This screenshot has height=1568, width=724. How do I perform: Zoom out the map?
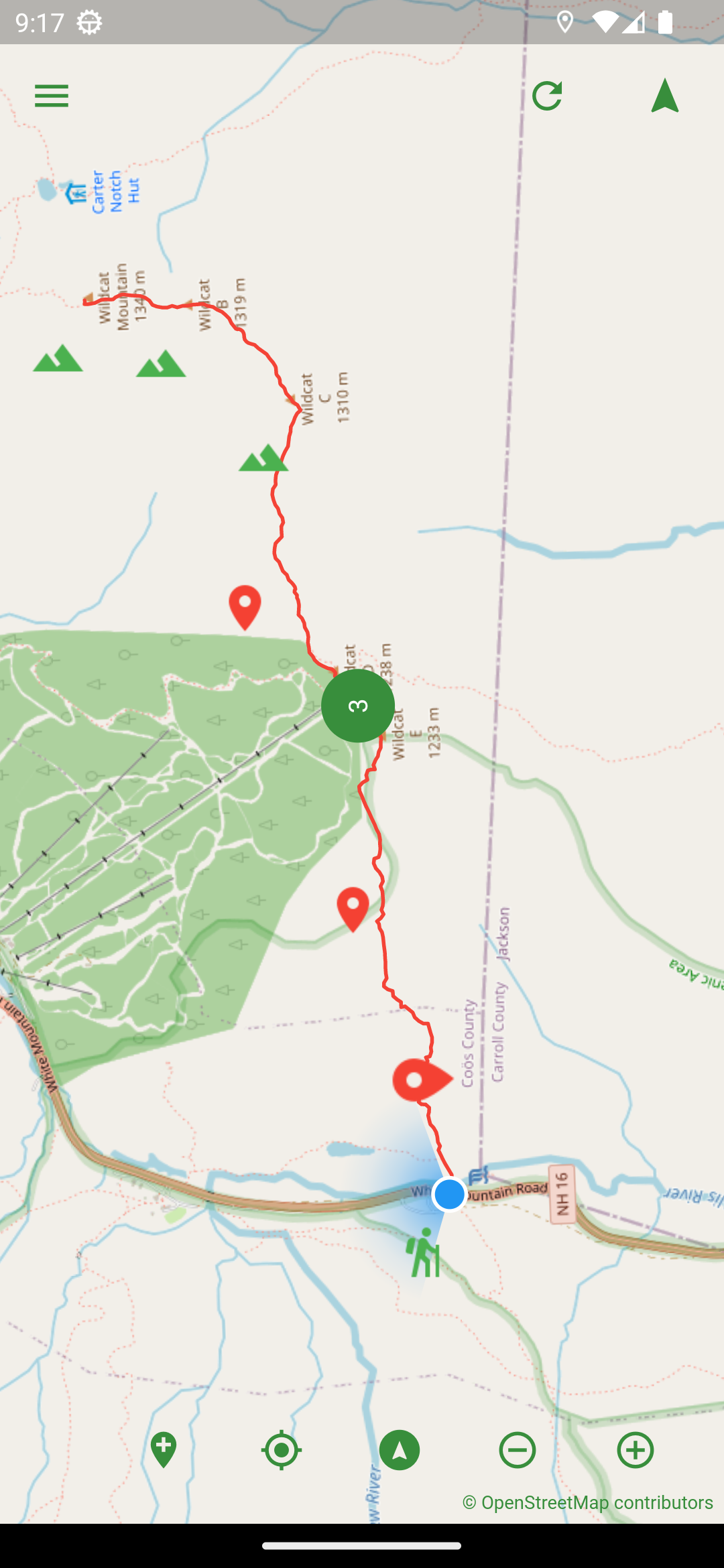pyautogui.click(x=518, y=1450)
